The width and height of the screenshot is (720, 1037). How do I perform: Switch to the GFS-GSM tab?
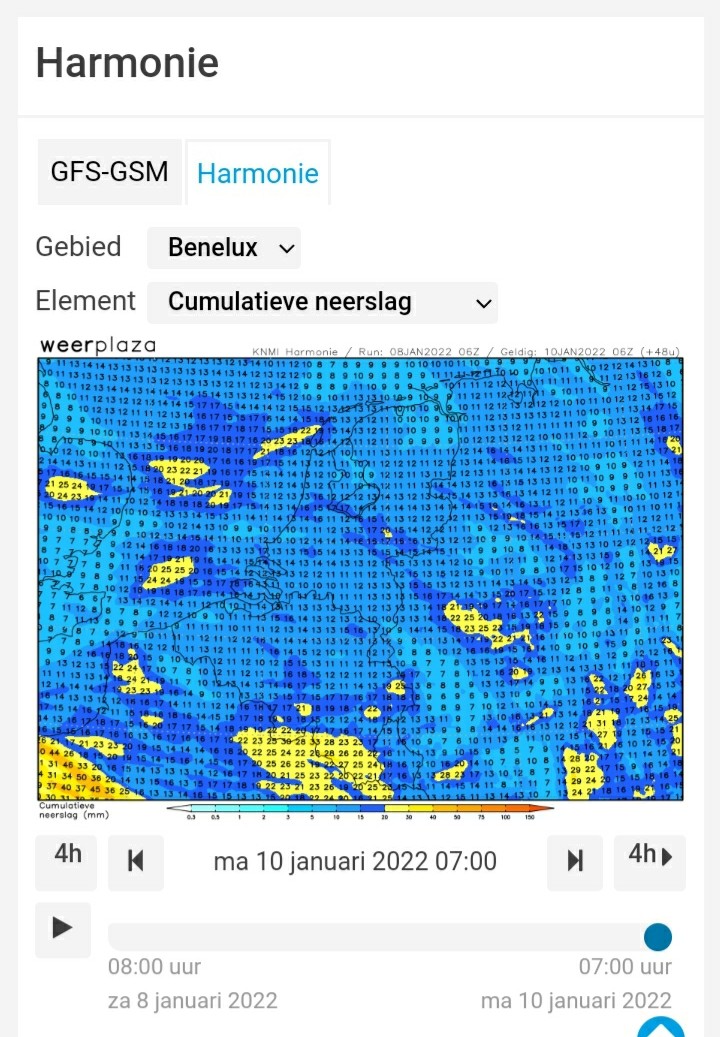(109, 172)
